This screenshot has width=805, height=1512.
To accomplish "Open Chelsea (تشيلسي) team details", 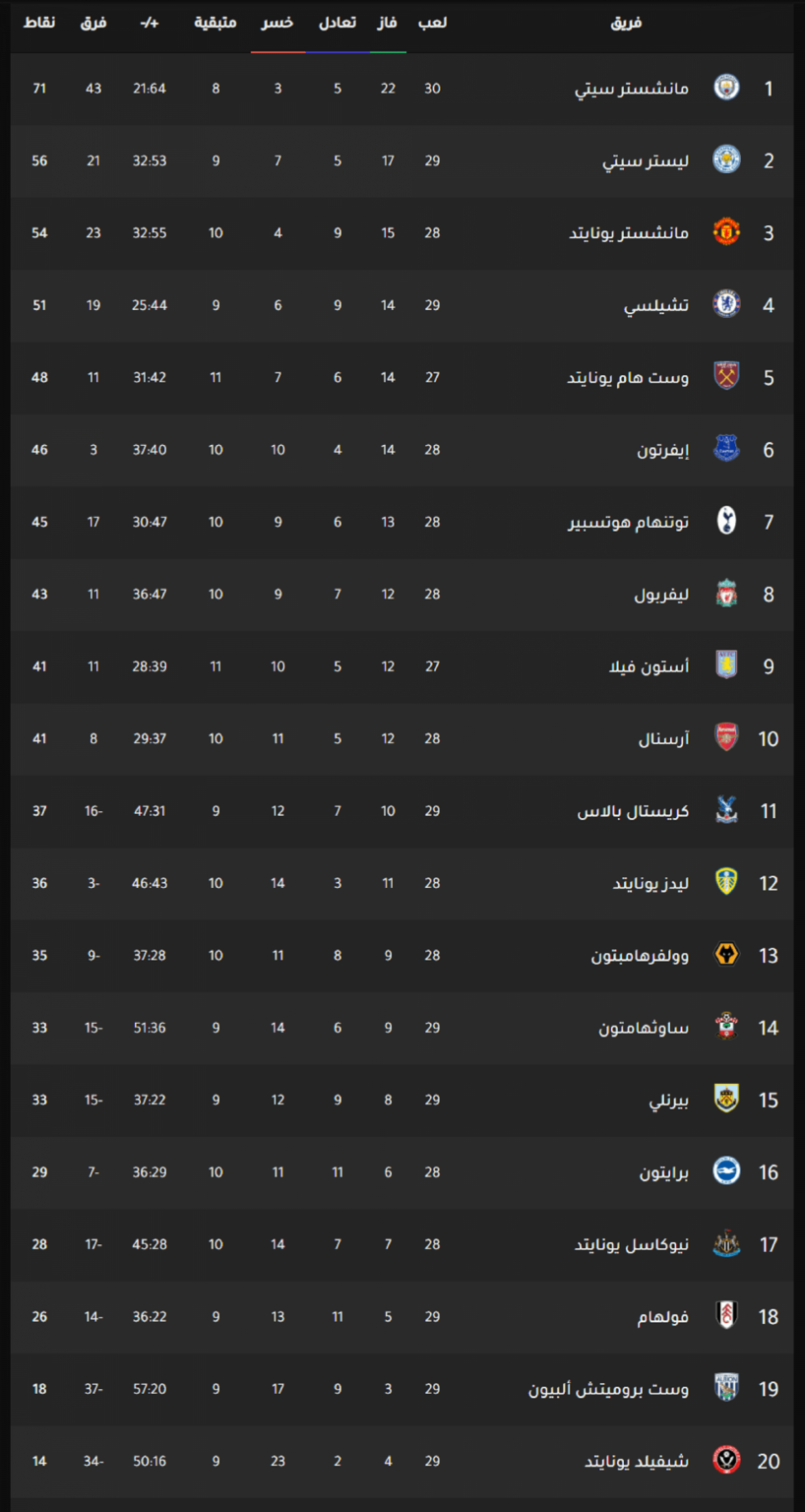I will (402, 305).
